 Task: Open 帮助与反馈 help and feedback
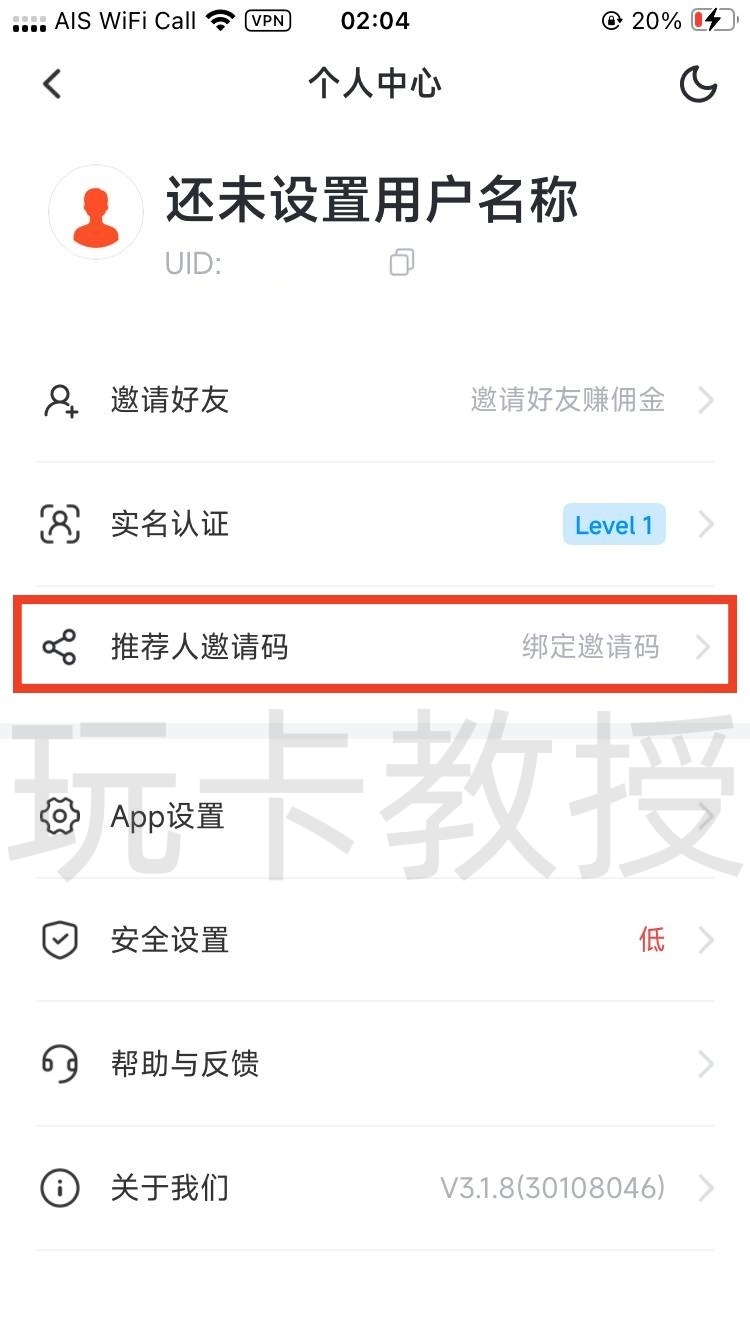375,1063
